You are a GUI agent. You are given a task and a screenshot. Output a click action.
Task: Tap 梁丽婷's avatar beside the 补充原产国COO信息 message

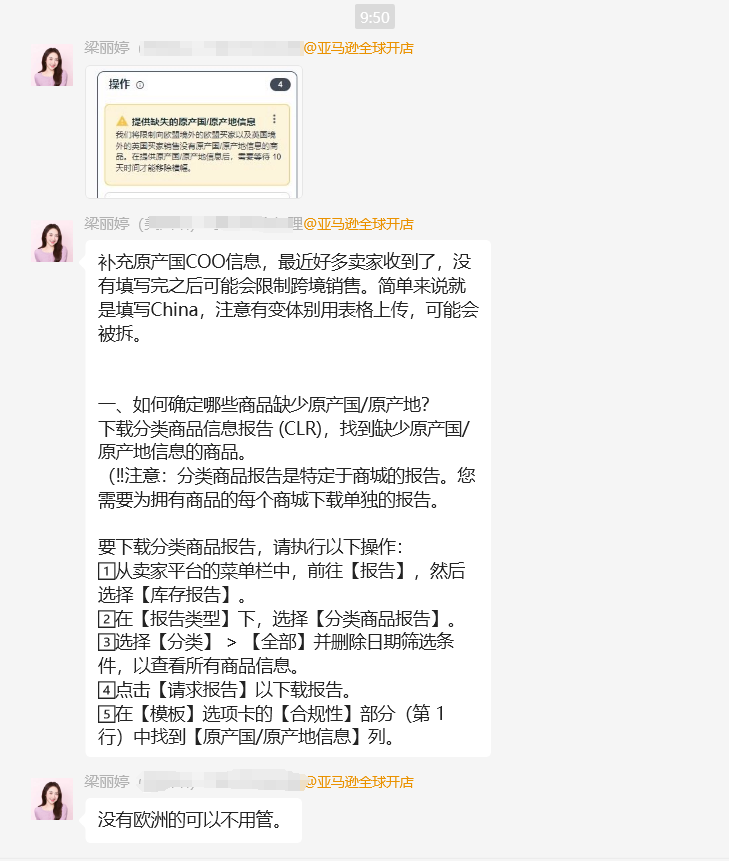[x=53, y=241]
